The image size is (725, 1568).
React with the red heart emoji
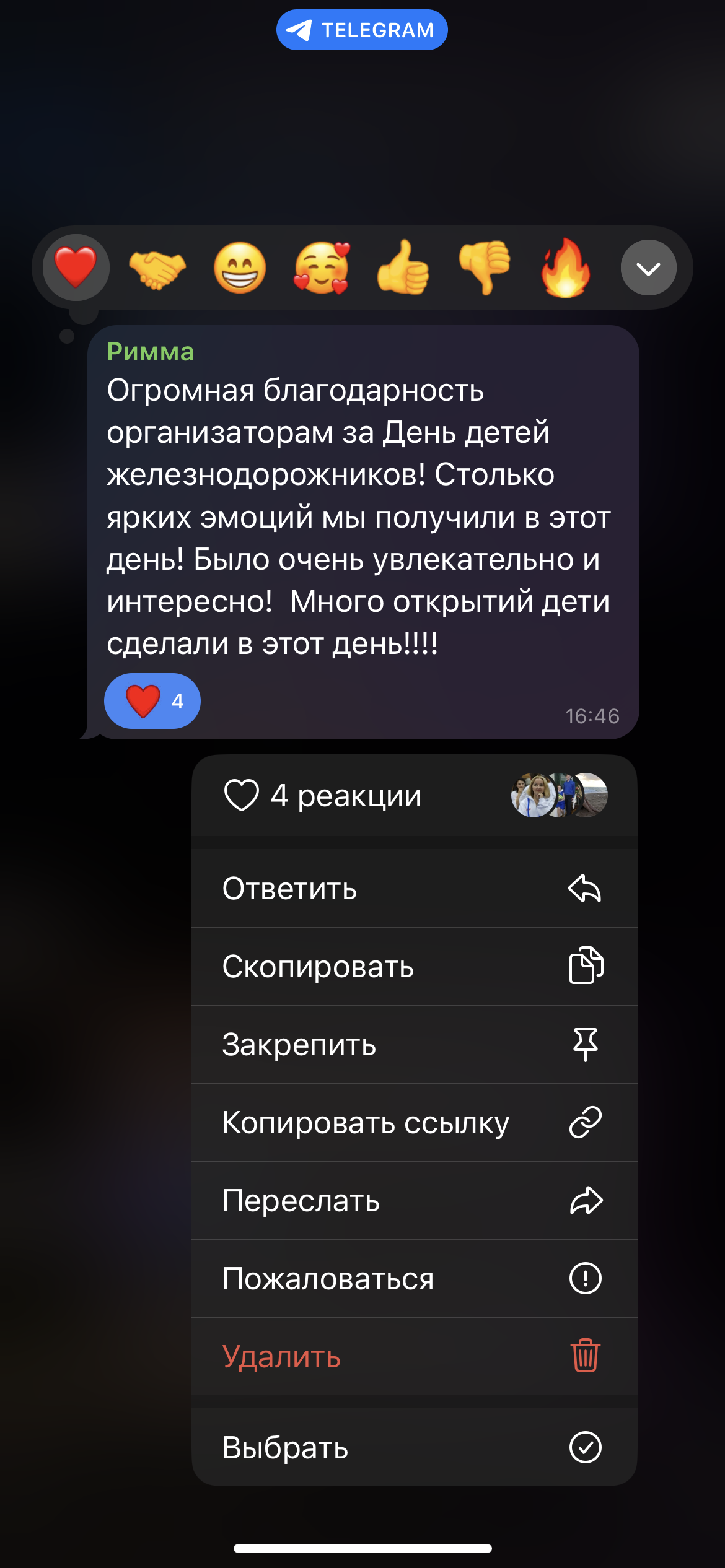pos(76,268)
